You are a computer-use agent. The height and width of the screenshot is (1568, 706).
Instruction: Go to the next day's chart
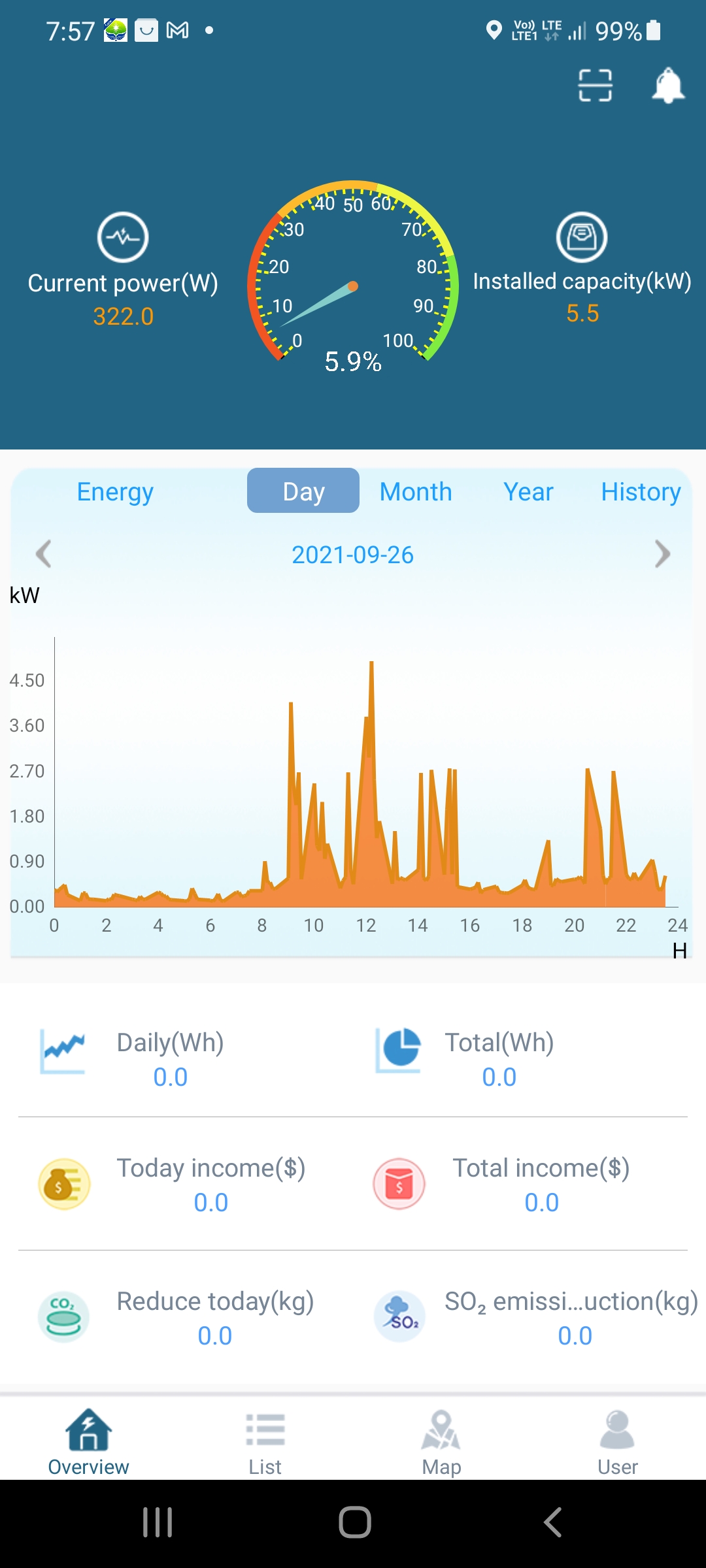[x=662, y=554]
